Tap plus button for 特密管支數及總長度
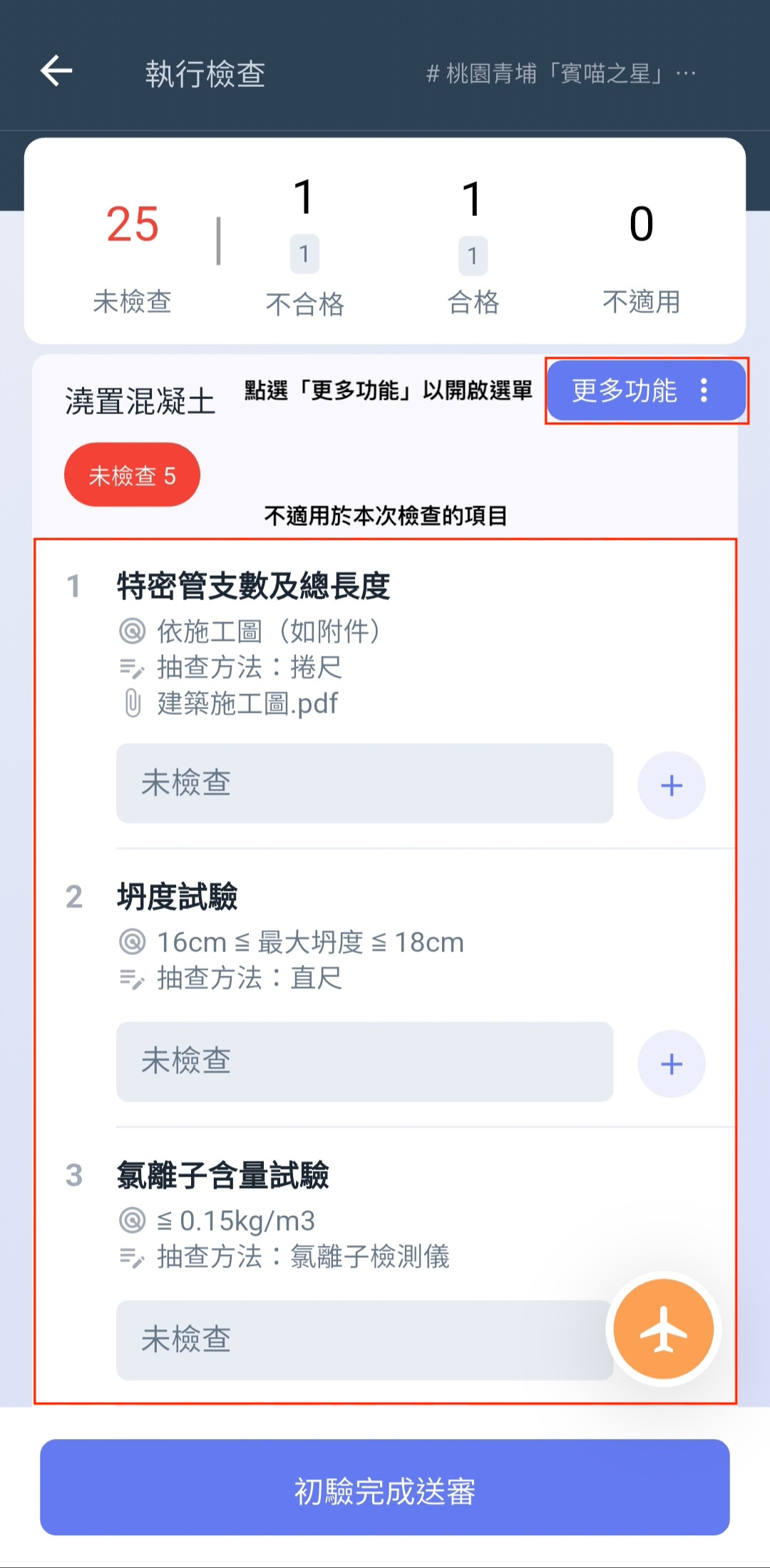Image resolution: width=770 pixels, height=1568 pixels. coord(671,785)
